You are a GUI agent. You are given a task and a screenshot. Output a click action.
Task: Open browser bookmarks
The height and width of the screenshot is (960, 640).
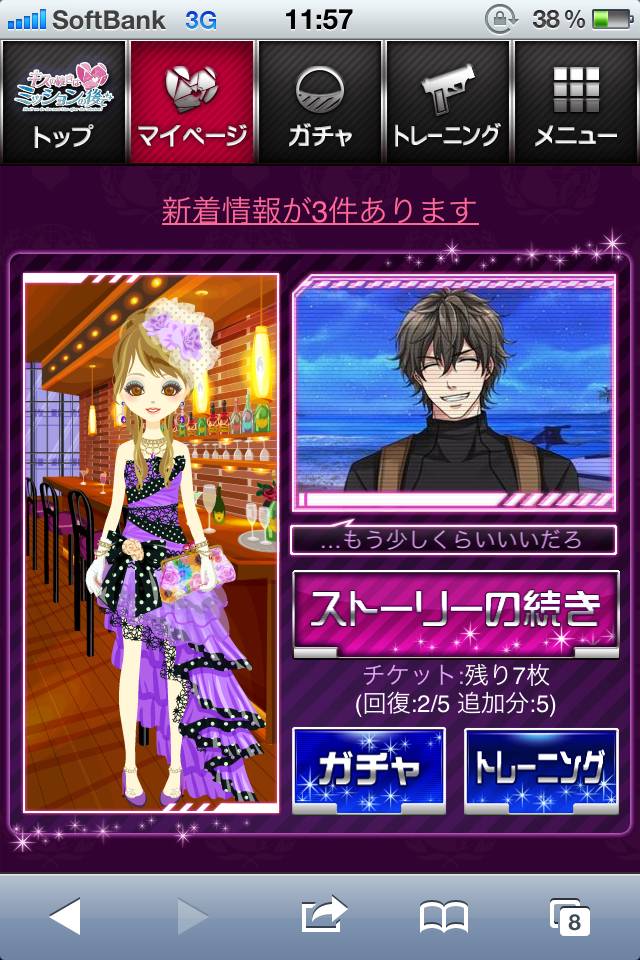tap(444, 915)
